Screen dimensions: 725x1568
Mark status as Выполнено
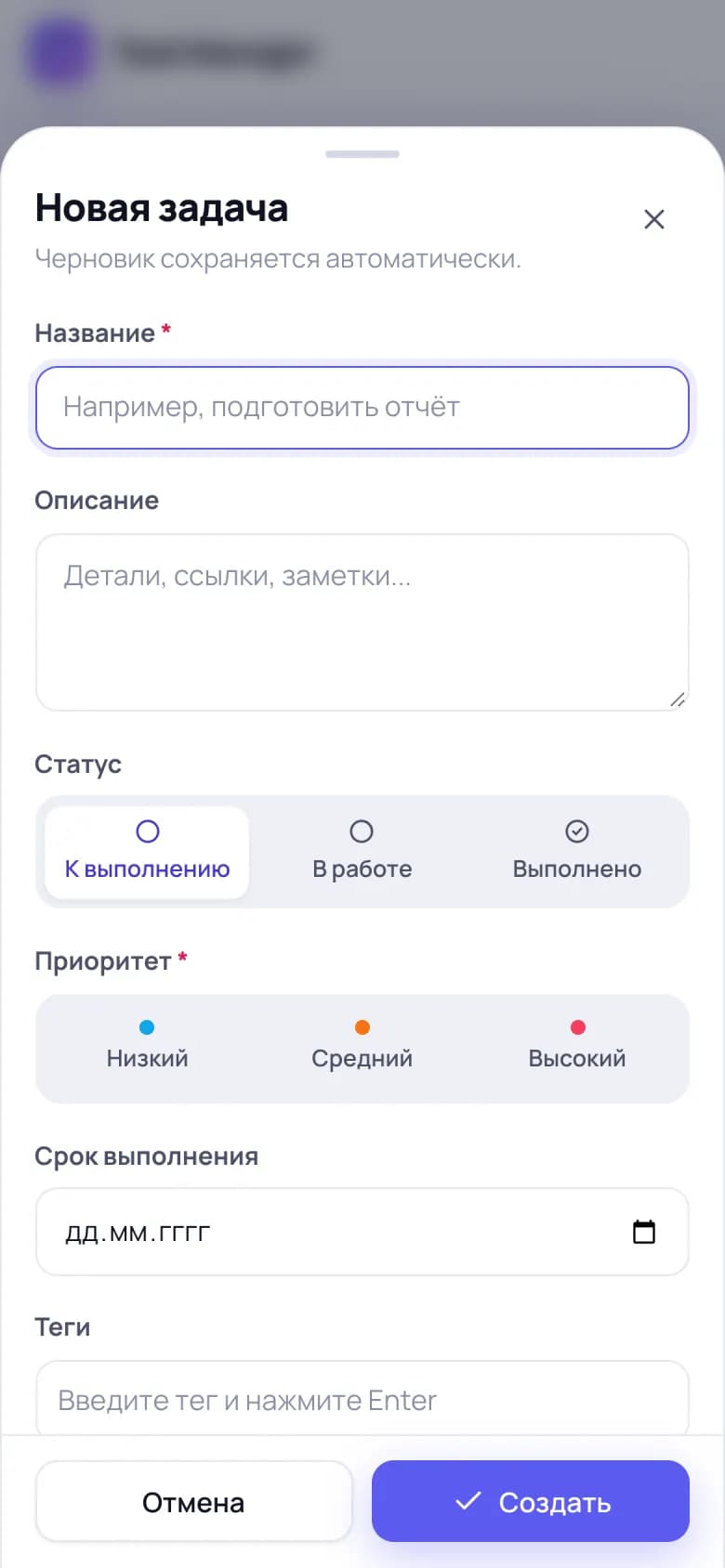(x=577, y=852)
